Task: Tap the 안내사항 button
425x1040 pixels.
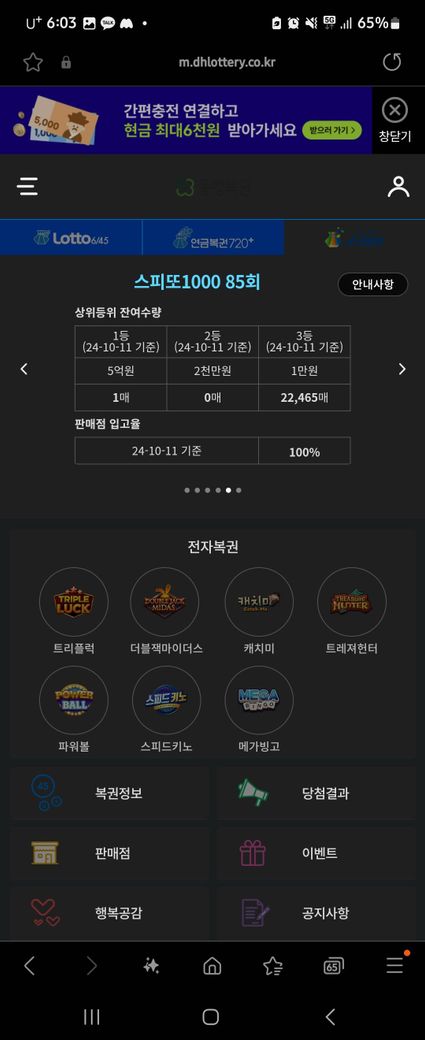Action: (x=373, y=285)
